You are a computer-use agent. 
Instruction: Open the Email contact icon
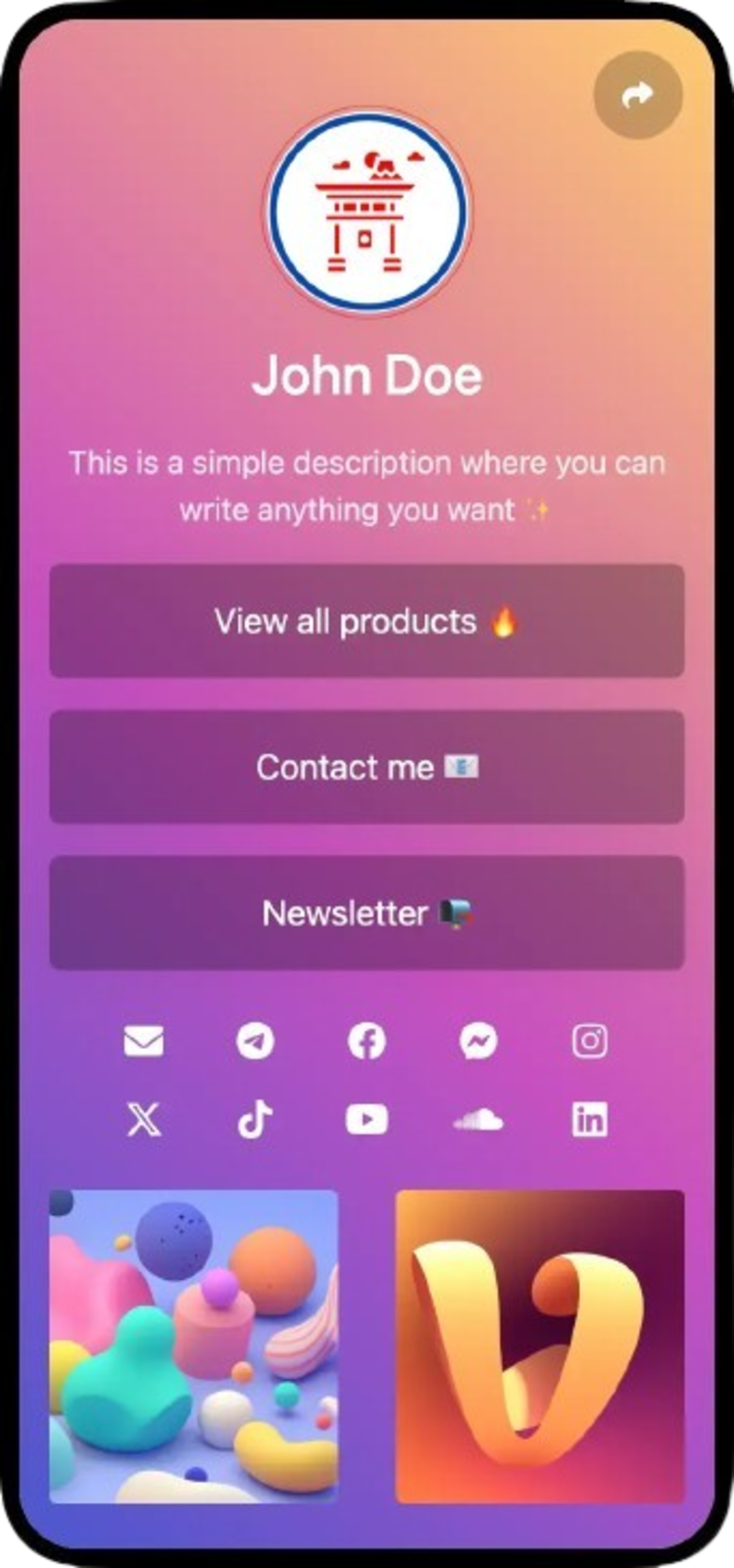[x=145, y=1042]
